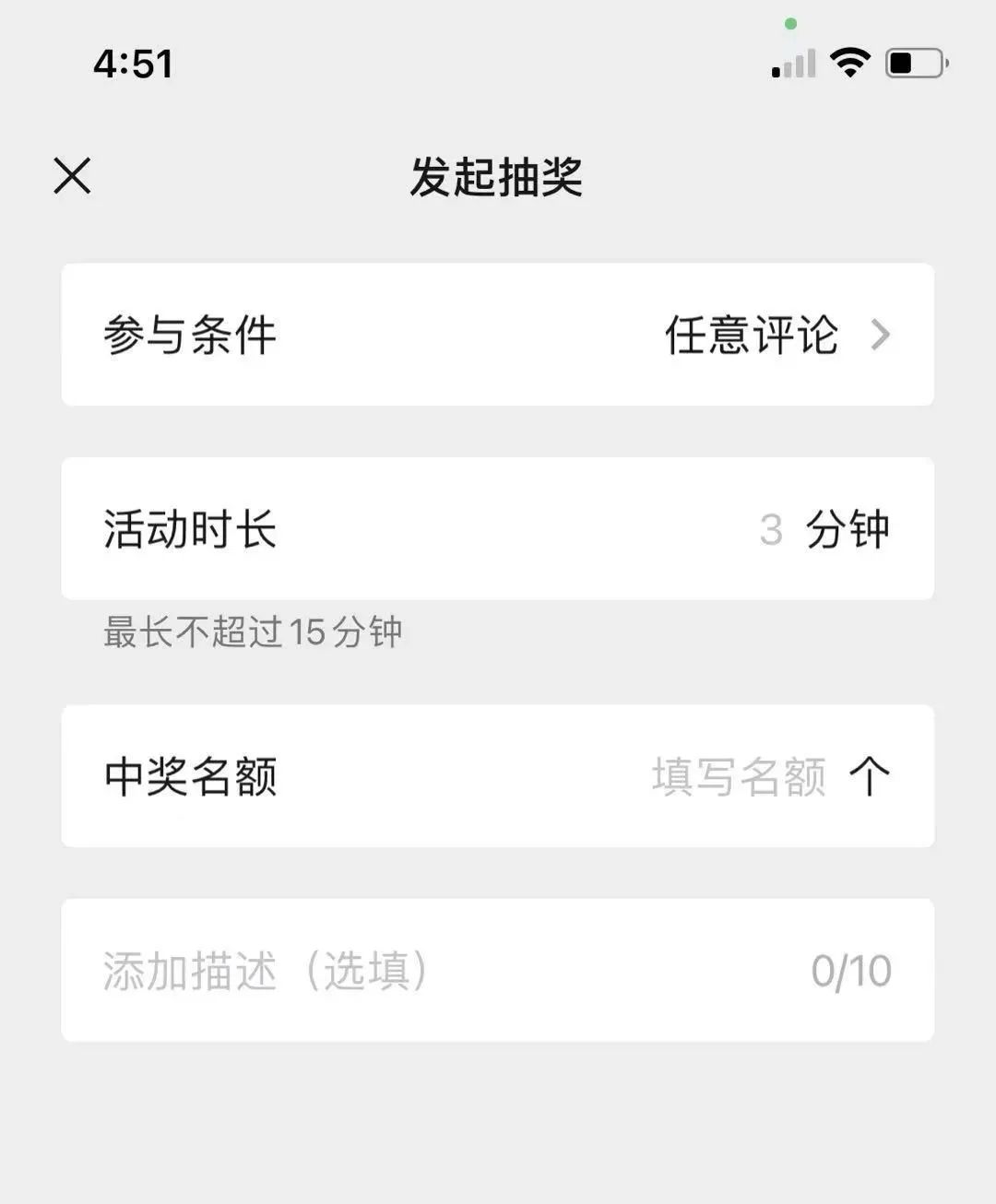Open the 参与条件 participation condition row
The image size is (996, 1204).
click(x=497, y=335)
